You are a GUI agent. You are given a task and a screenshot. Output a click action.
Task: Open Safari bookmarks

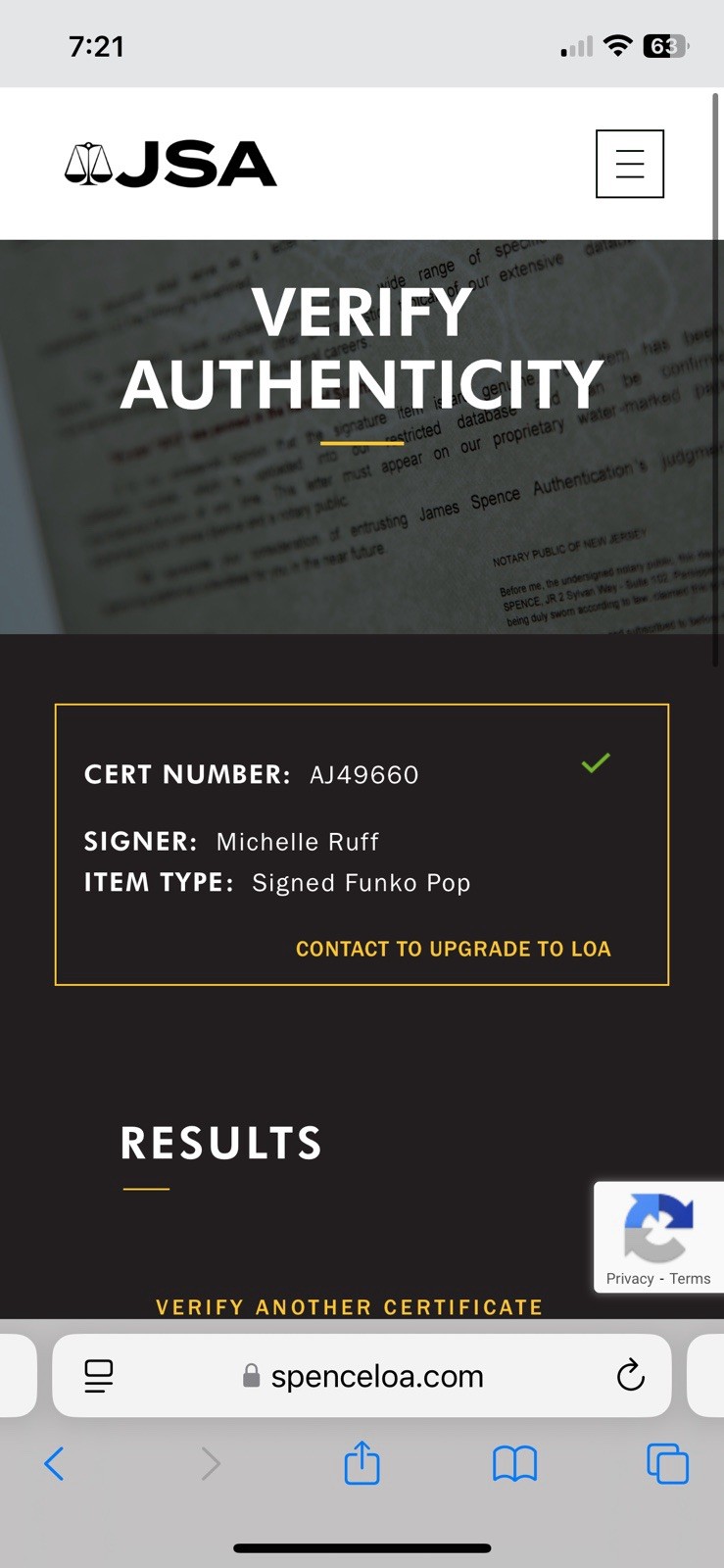tap(514, 1464)
